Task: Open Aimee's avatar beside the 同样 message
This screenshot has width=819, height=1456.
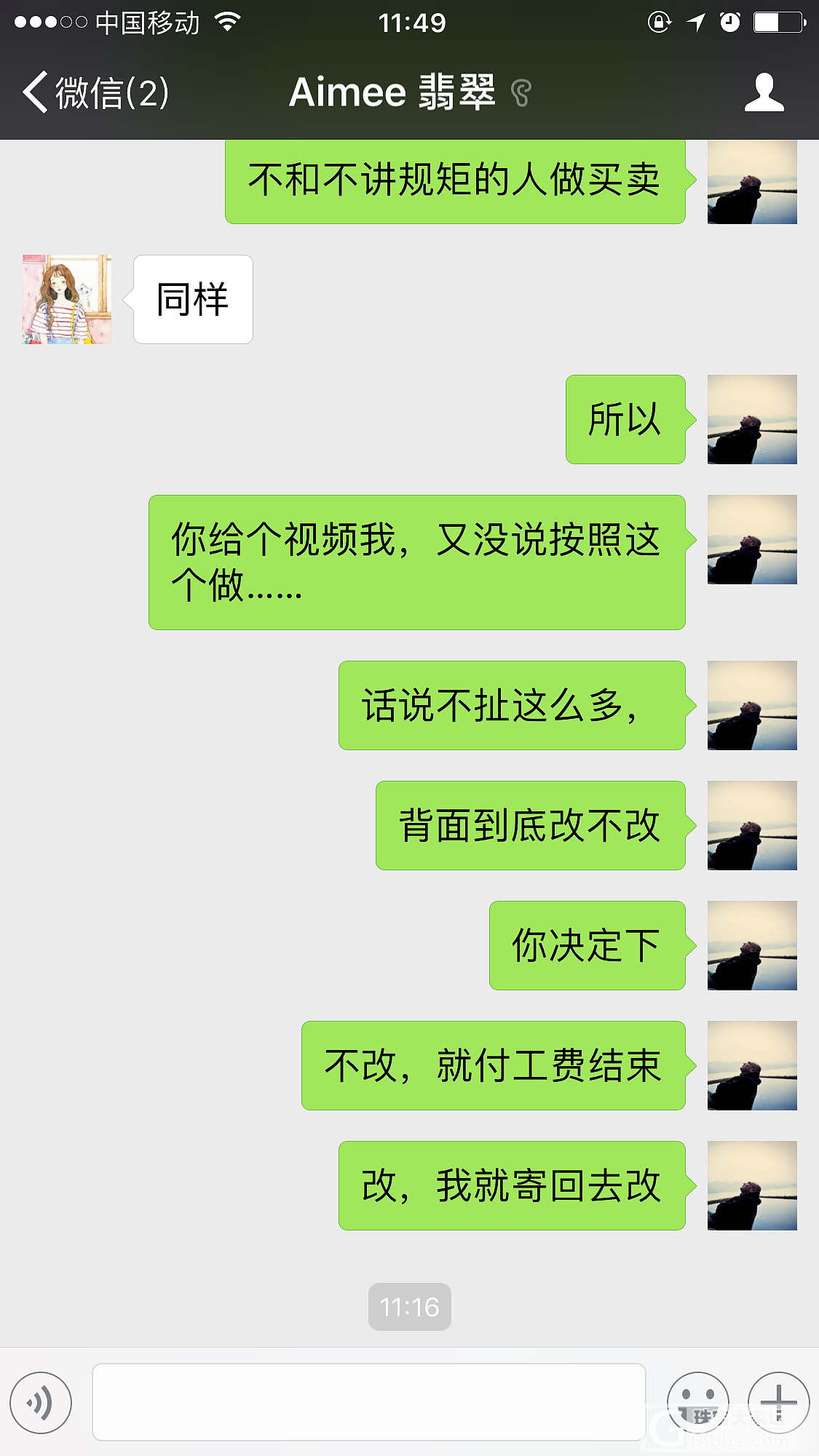Action: (67, 299)
